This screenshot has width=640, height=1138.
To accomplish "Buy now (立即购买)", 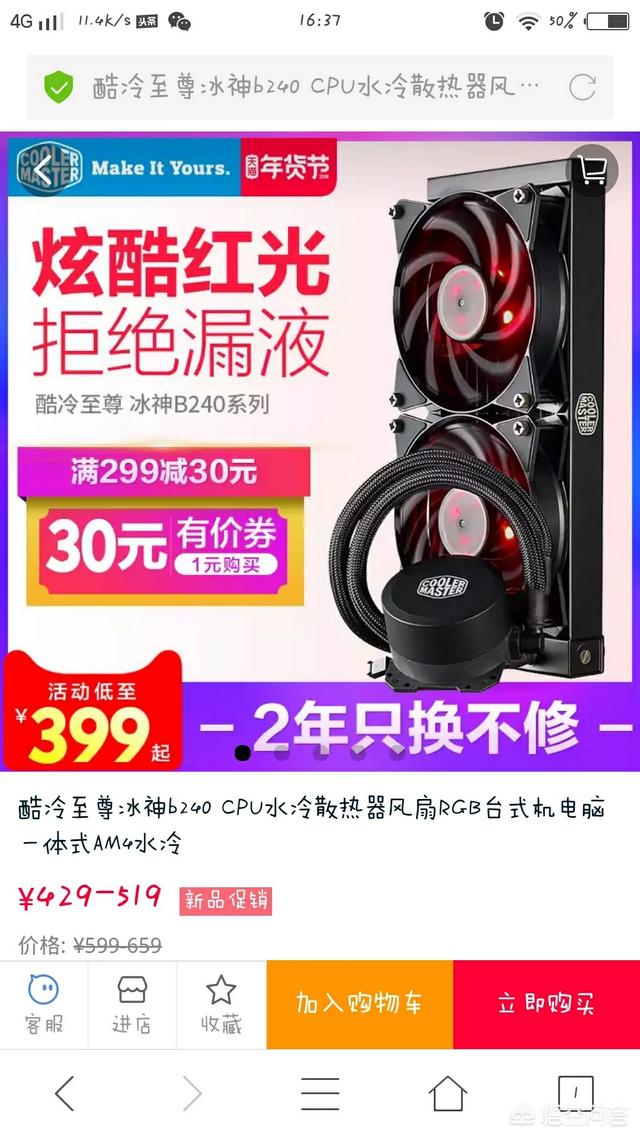I will point(546,1005).
